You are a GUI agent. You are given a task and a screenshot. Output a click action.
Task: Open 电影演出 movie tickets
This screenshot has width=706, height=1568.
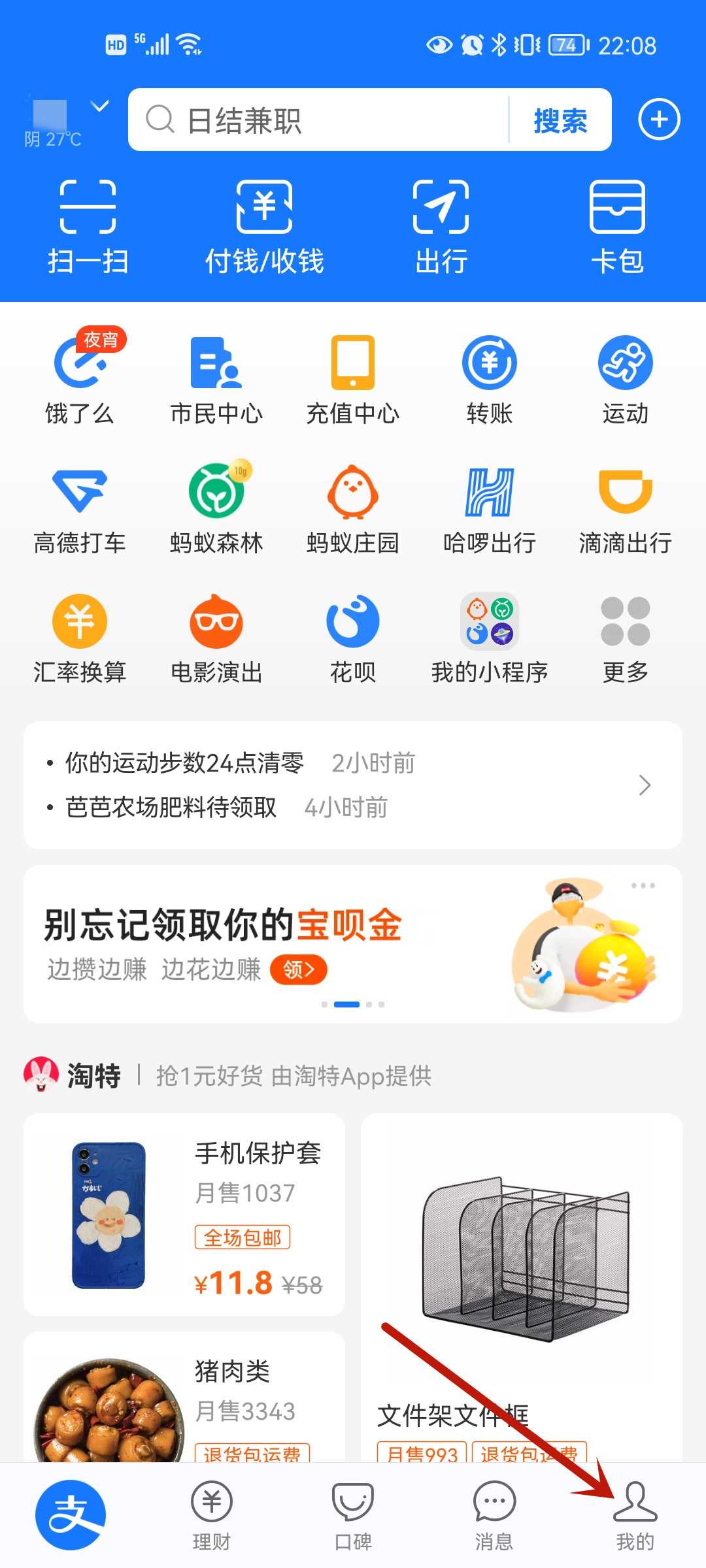coord(216,630)
